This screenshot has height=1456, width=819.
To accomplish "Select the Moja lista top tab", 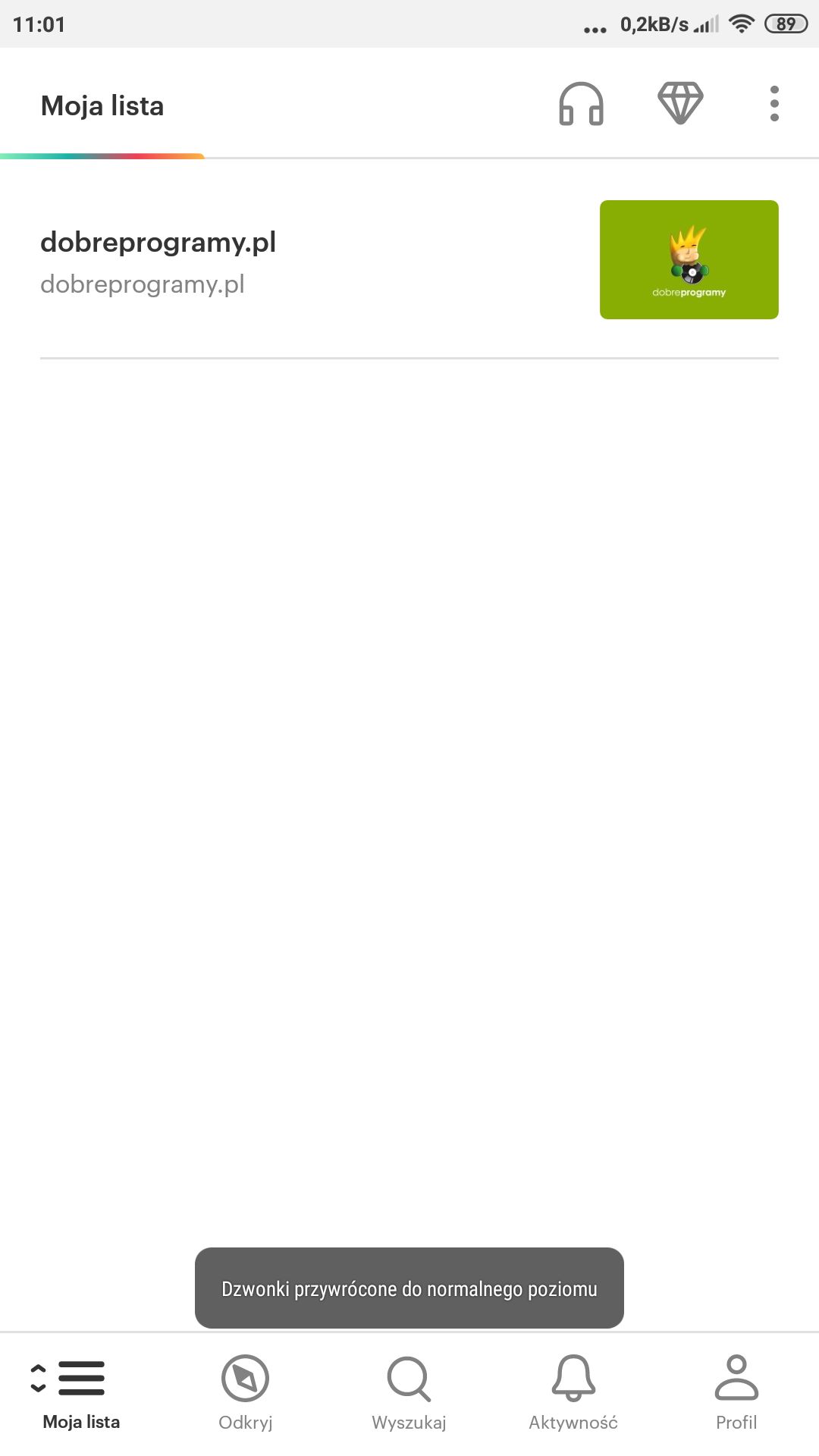I will [x=102, y=105].
